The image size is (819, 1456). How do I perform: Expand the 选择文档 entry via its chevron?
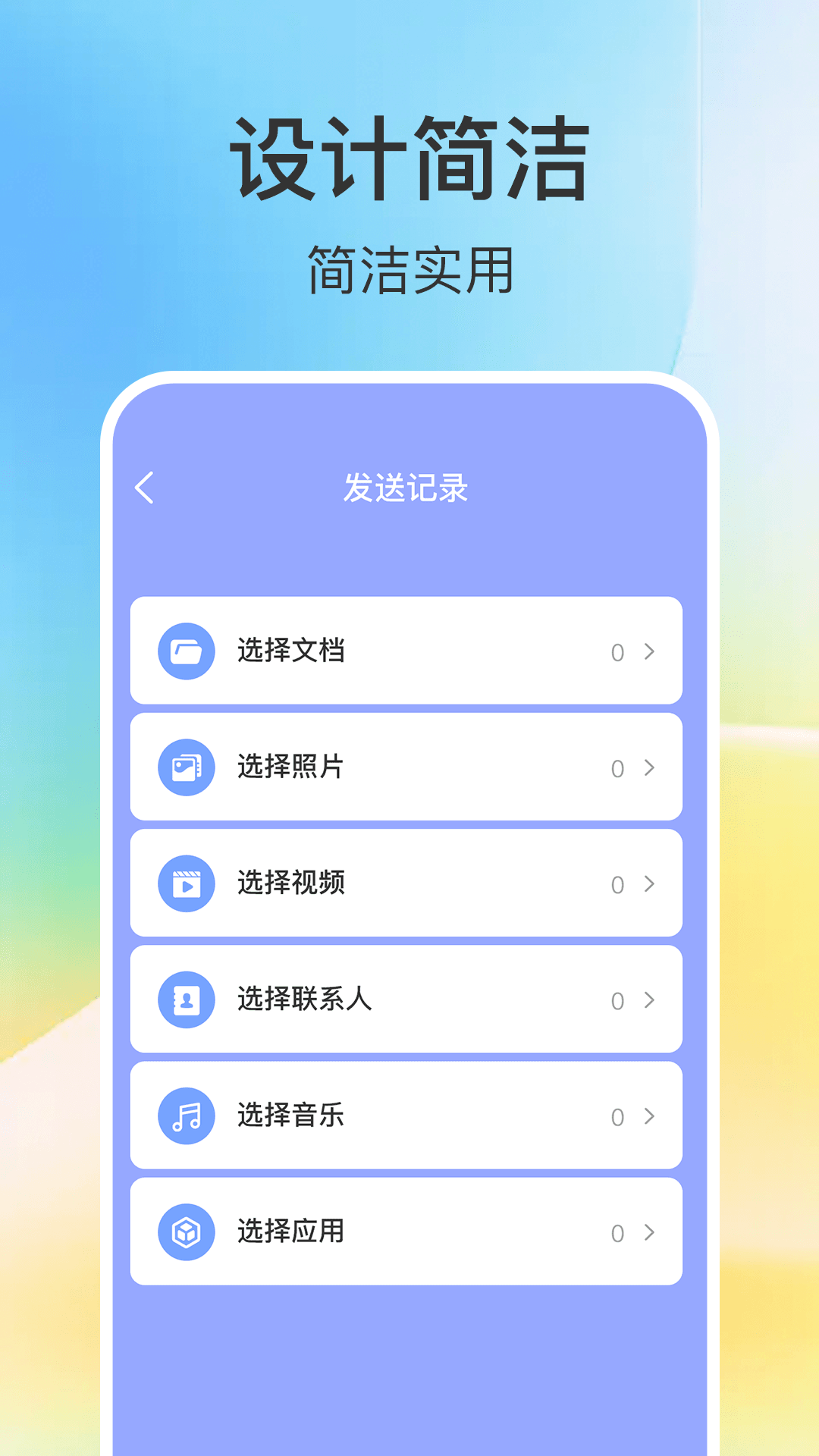[648, 652]
